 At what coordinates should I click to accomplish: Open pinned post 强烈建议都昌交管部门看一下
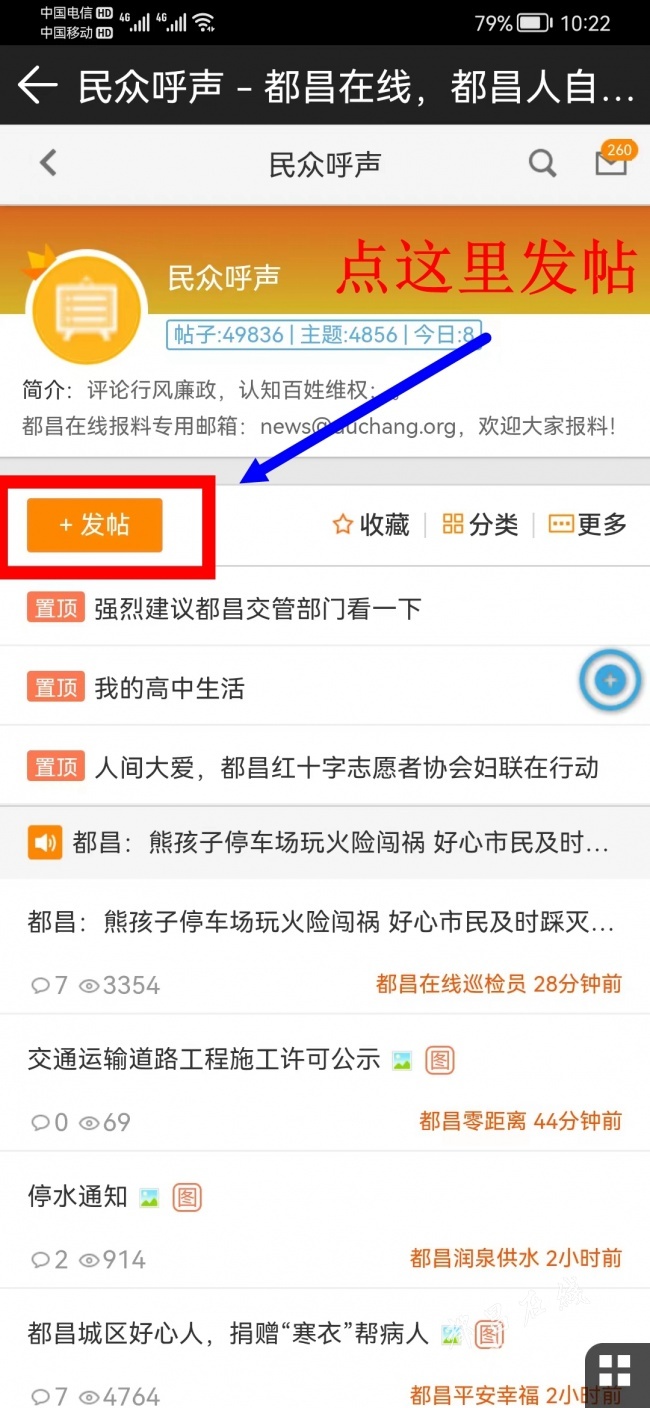[x=325, y=608]
